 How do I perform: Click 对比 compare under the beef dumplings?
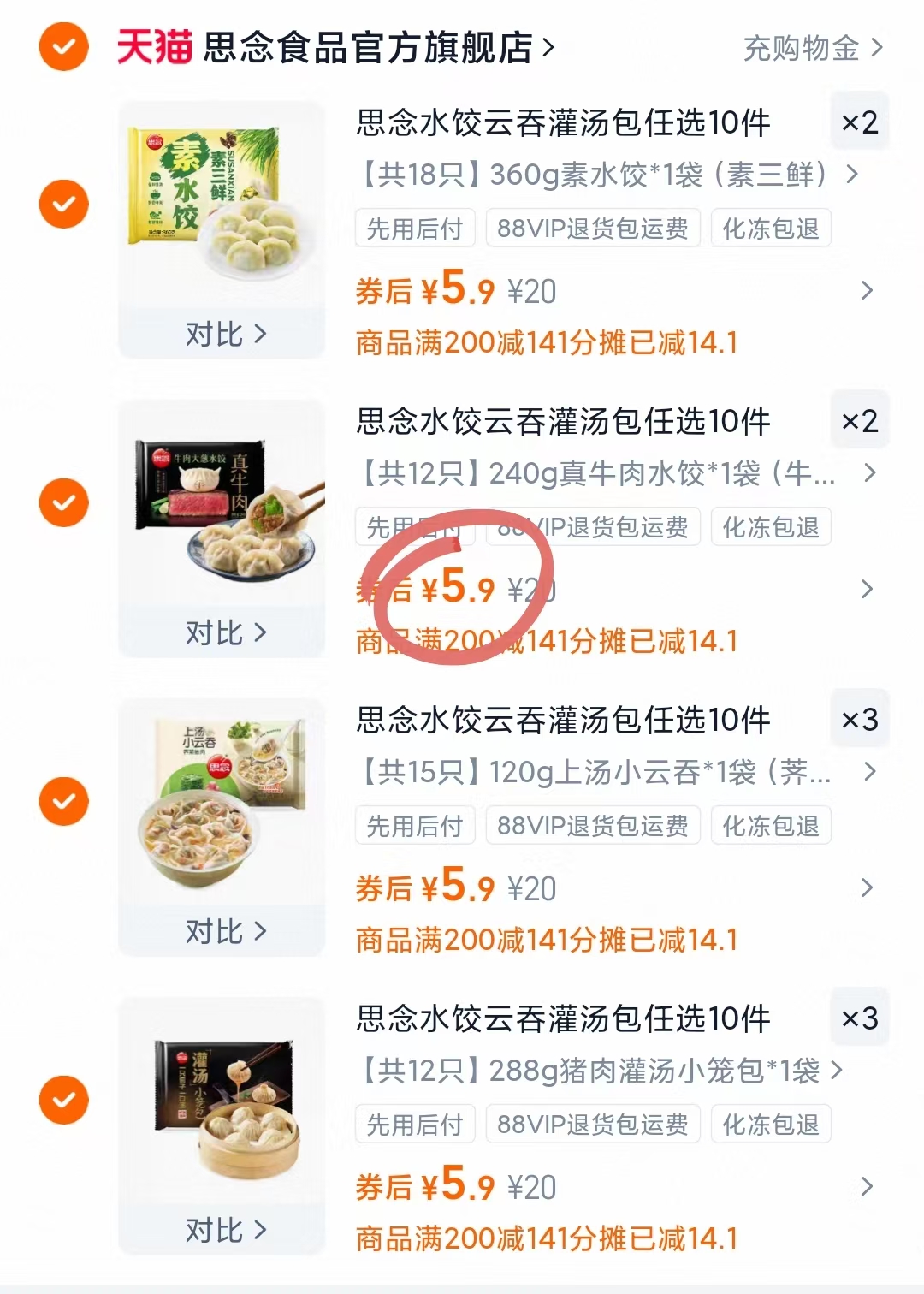(221, 632)
